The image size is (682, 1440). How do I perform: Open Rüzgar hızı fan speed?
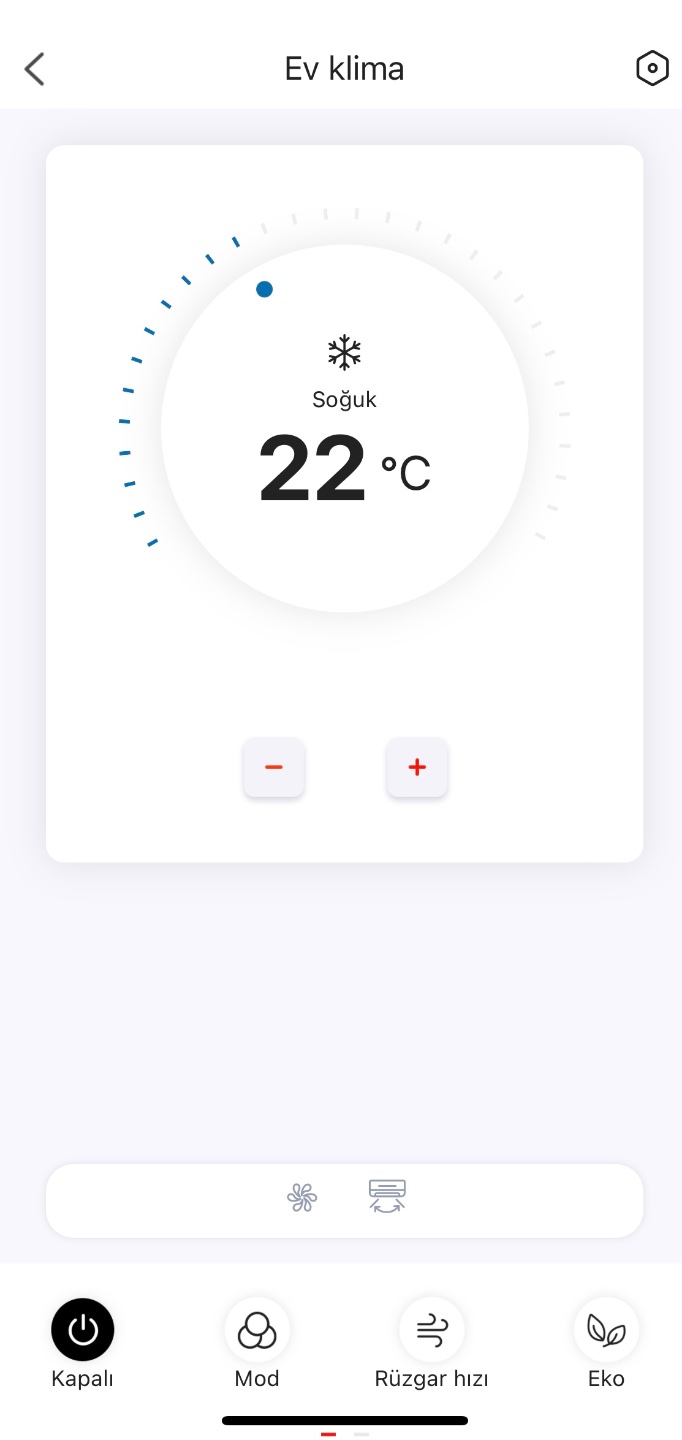coord(431,1330)
